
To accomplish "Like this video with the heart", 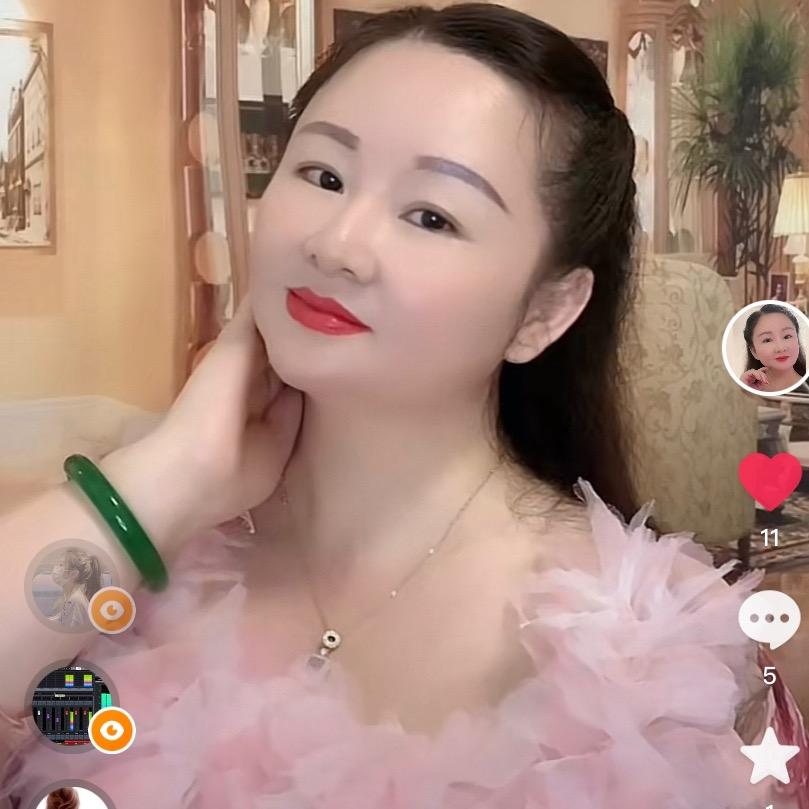I will click(769, 479).
